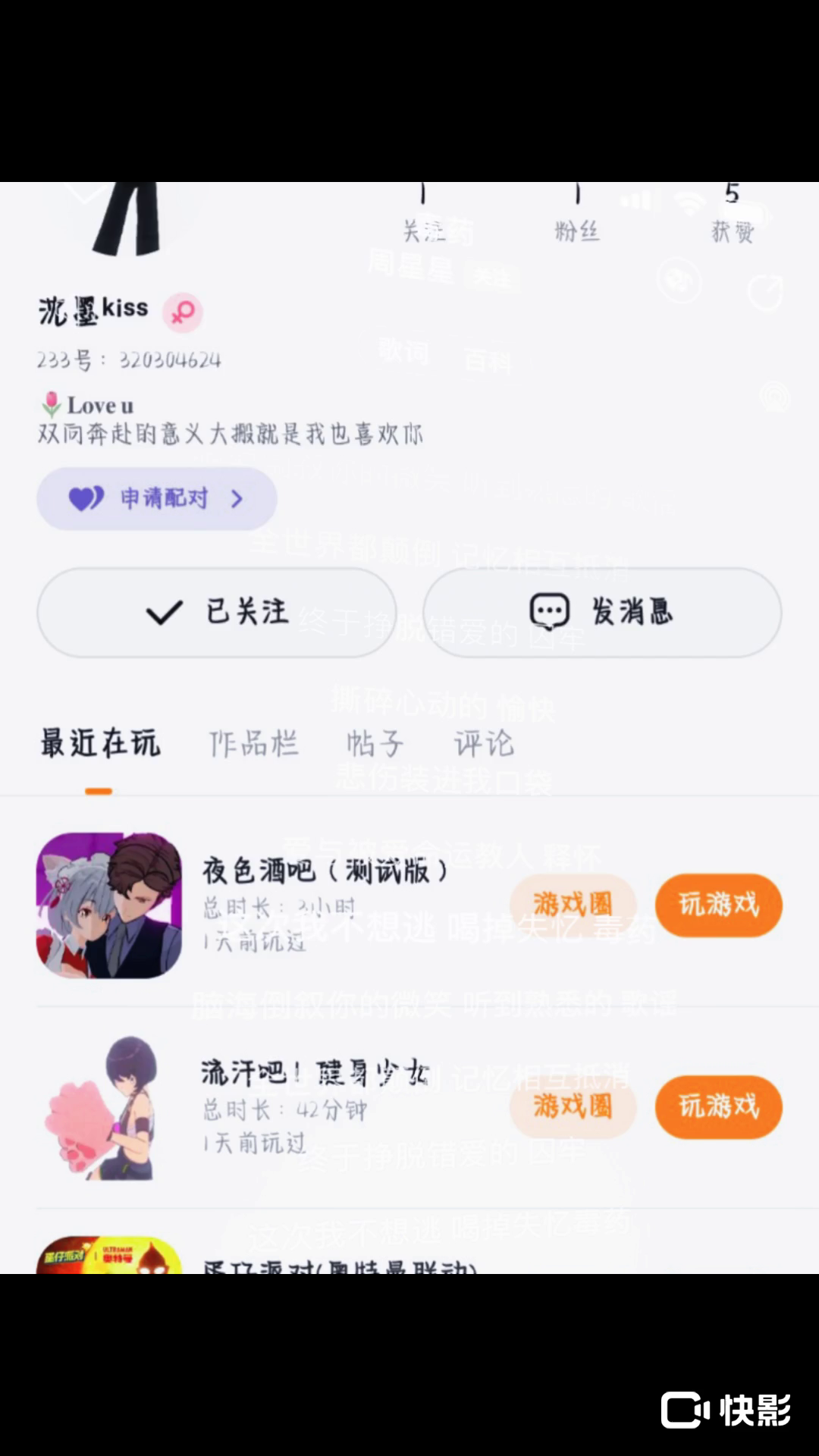Open 游戏圈 for 夜色酒吧

(573, 905)
